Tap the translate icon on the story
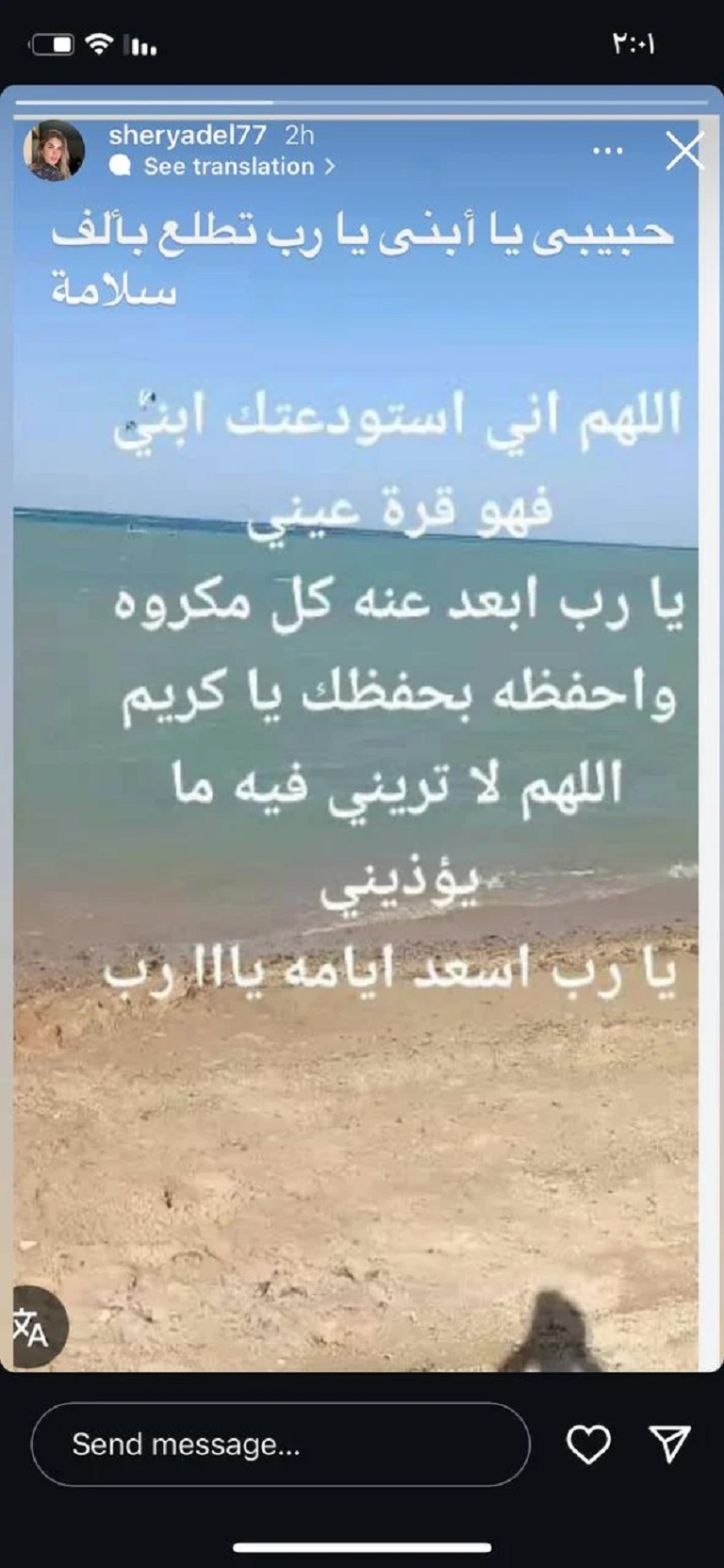This screenshot has height=1568, width=724. tap(31, 1327)
